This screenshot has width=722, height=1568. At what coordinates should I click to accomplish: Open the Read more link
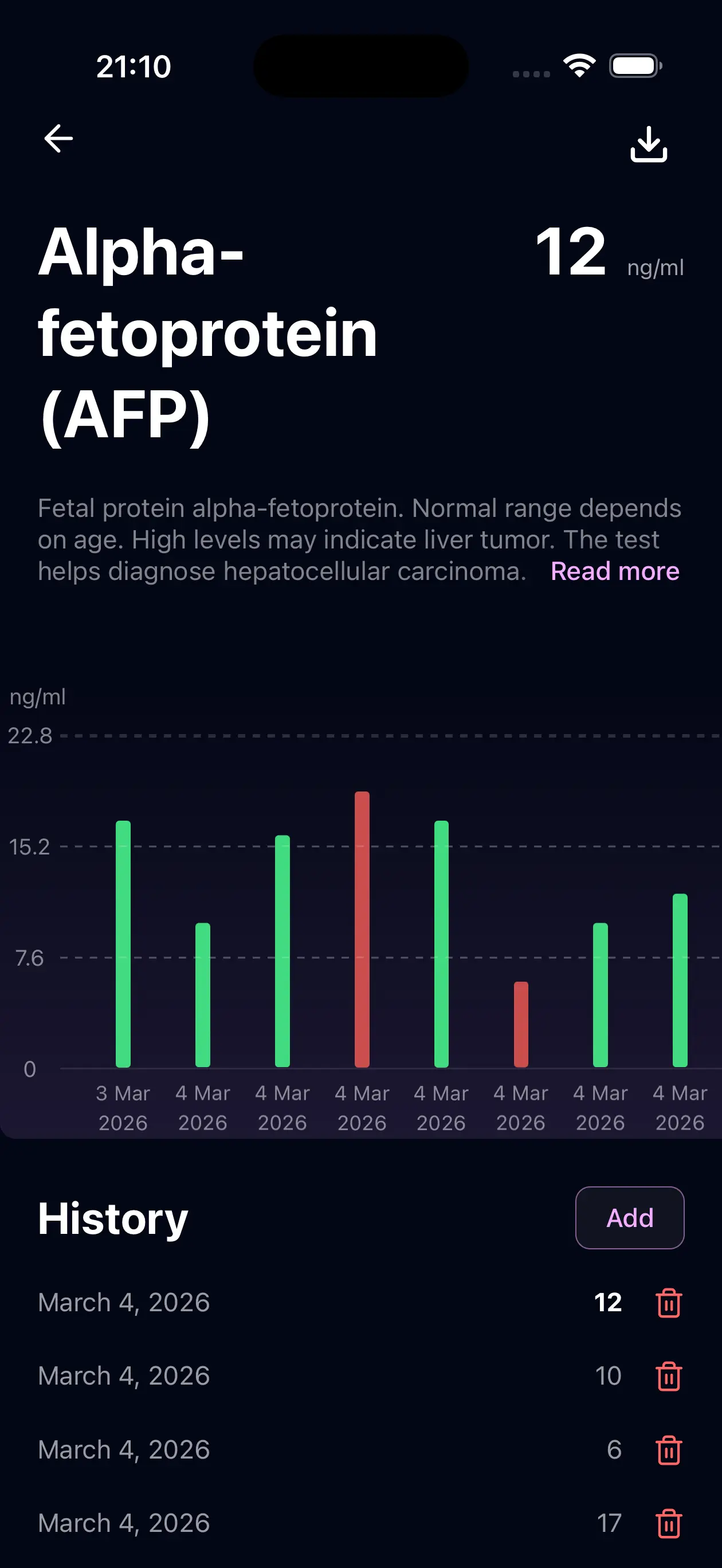click(x=615, y=571)
